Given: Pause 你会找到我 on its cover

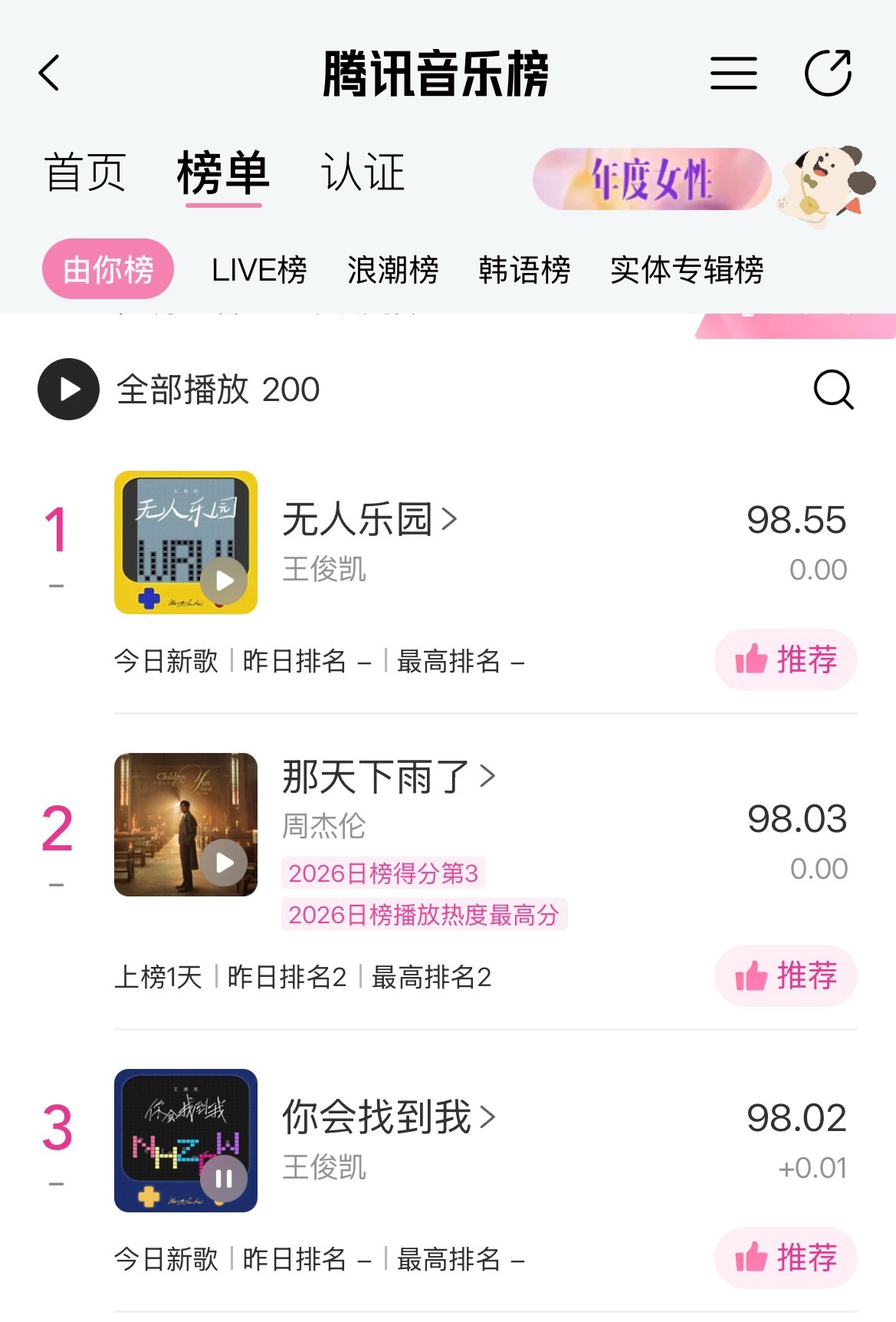Looking at the screenshot, I should 224,1178.
